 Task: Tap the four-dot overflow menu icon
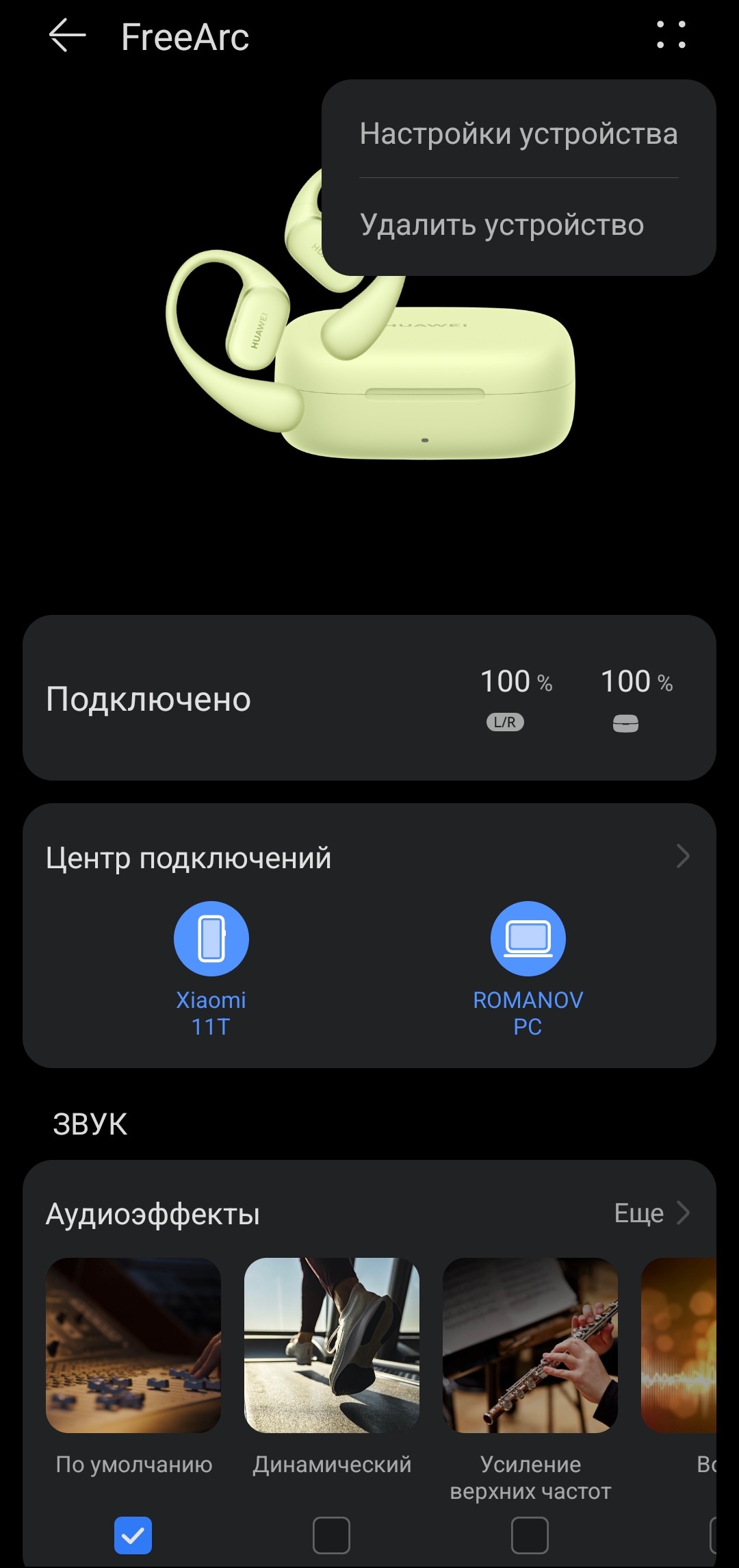pyautogui.click(x=671, y=35)
